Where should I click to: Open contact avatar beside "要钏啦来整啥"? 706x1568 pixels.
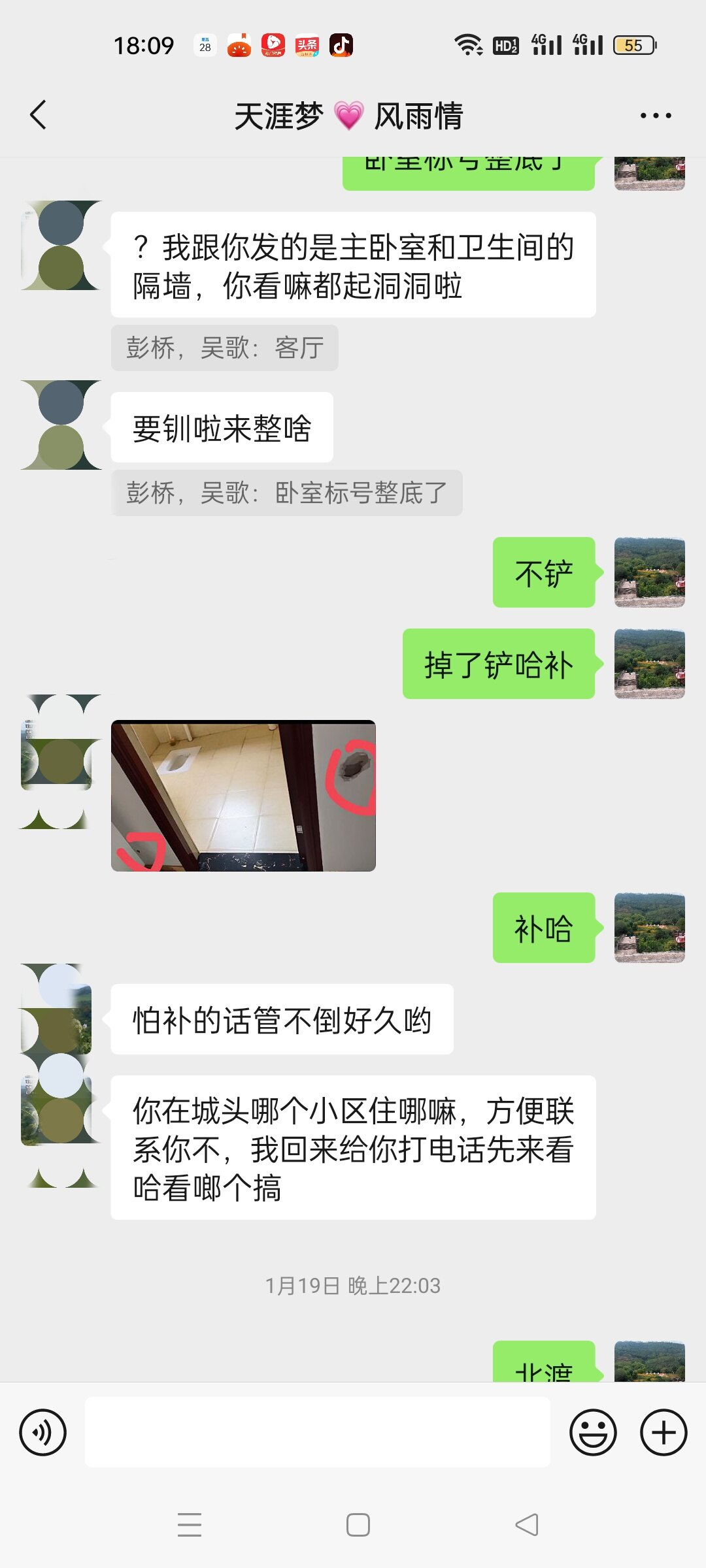tap(61, 425)
